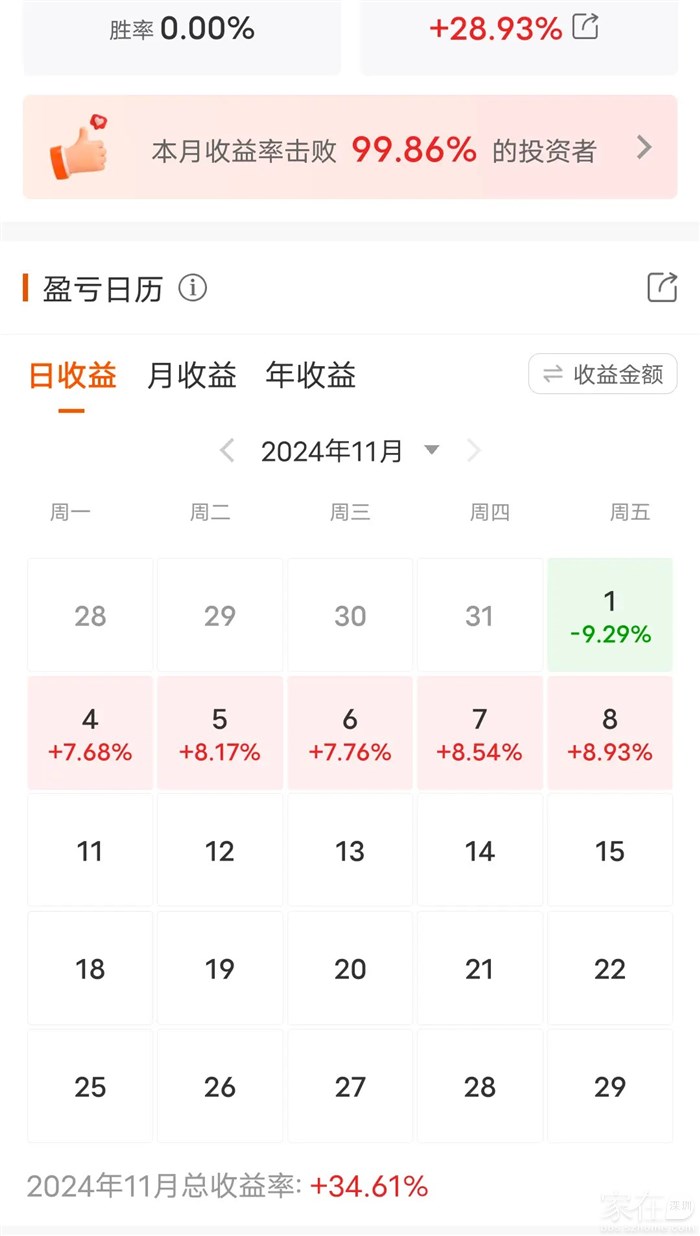The height and width of the screenshot is (1236, 700).
Task: Go to the previous month
Action: 227,451
